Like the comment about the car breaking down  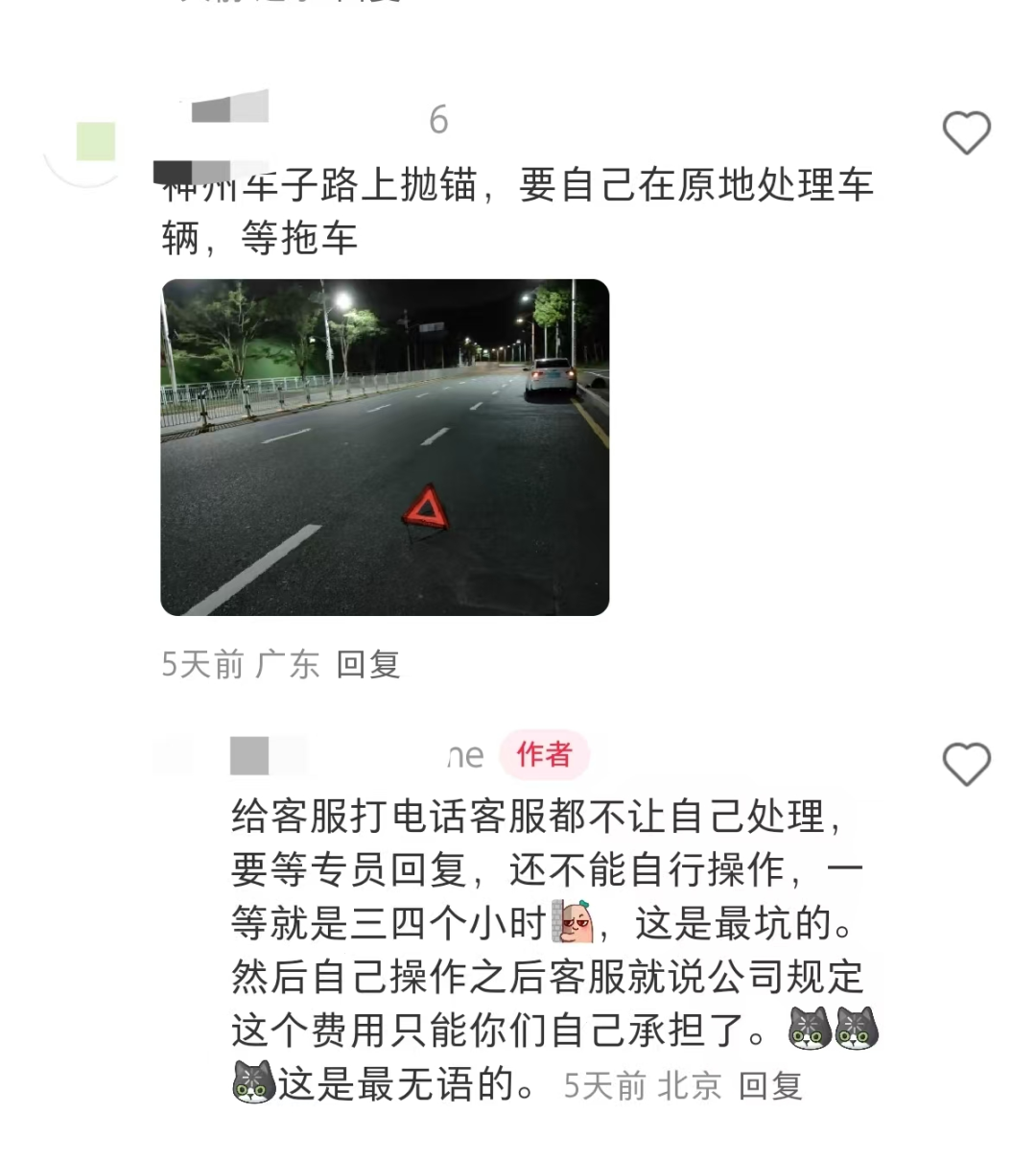966,132
